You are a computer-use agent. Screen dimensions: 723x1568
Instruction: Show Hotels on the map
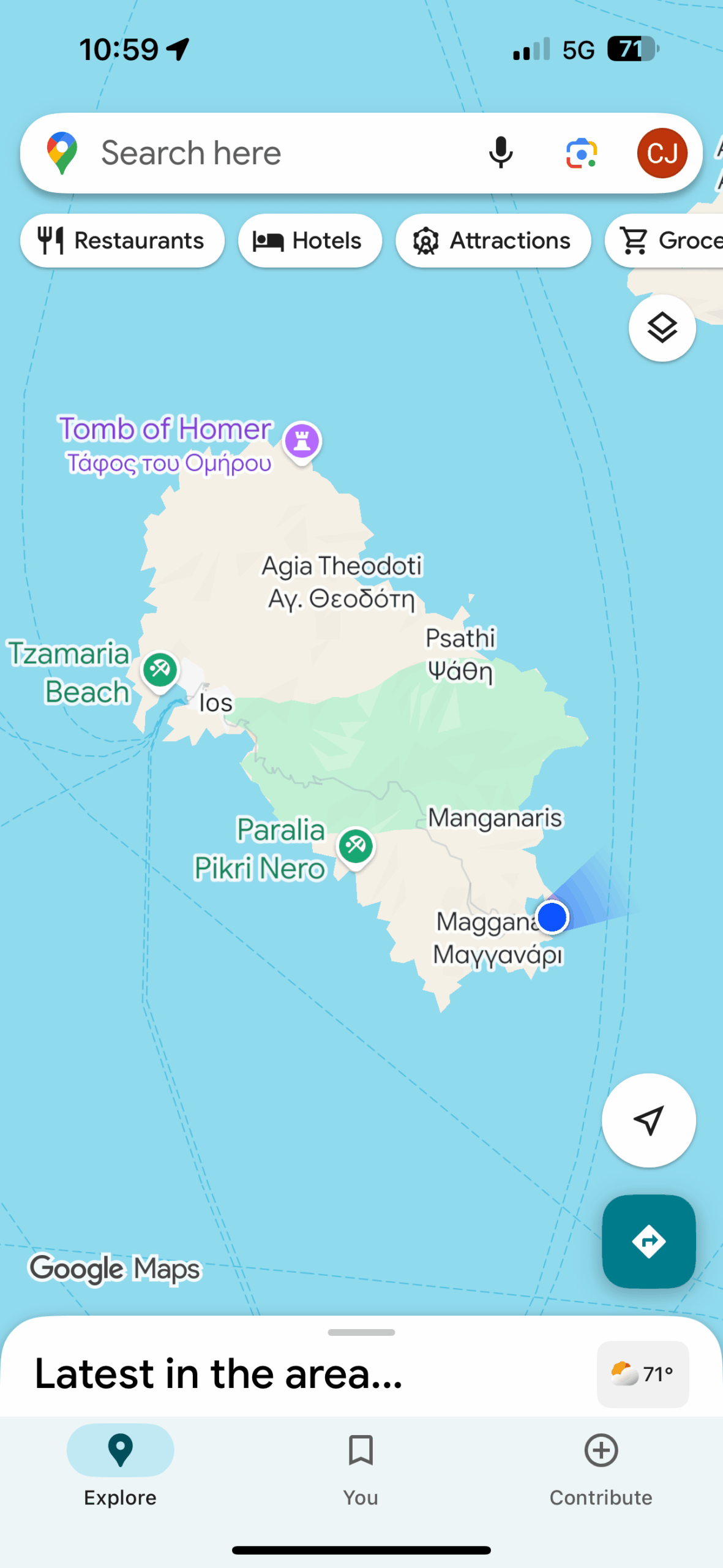pyautogui.click(x=310, y=241)
